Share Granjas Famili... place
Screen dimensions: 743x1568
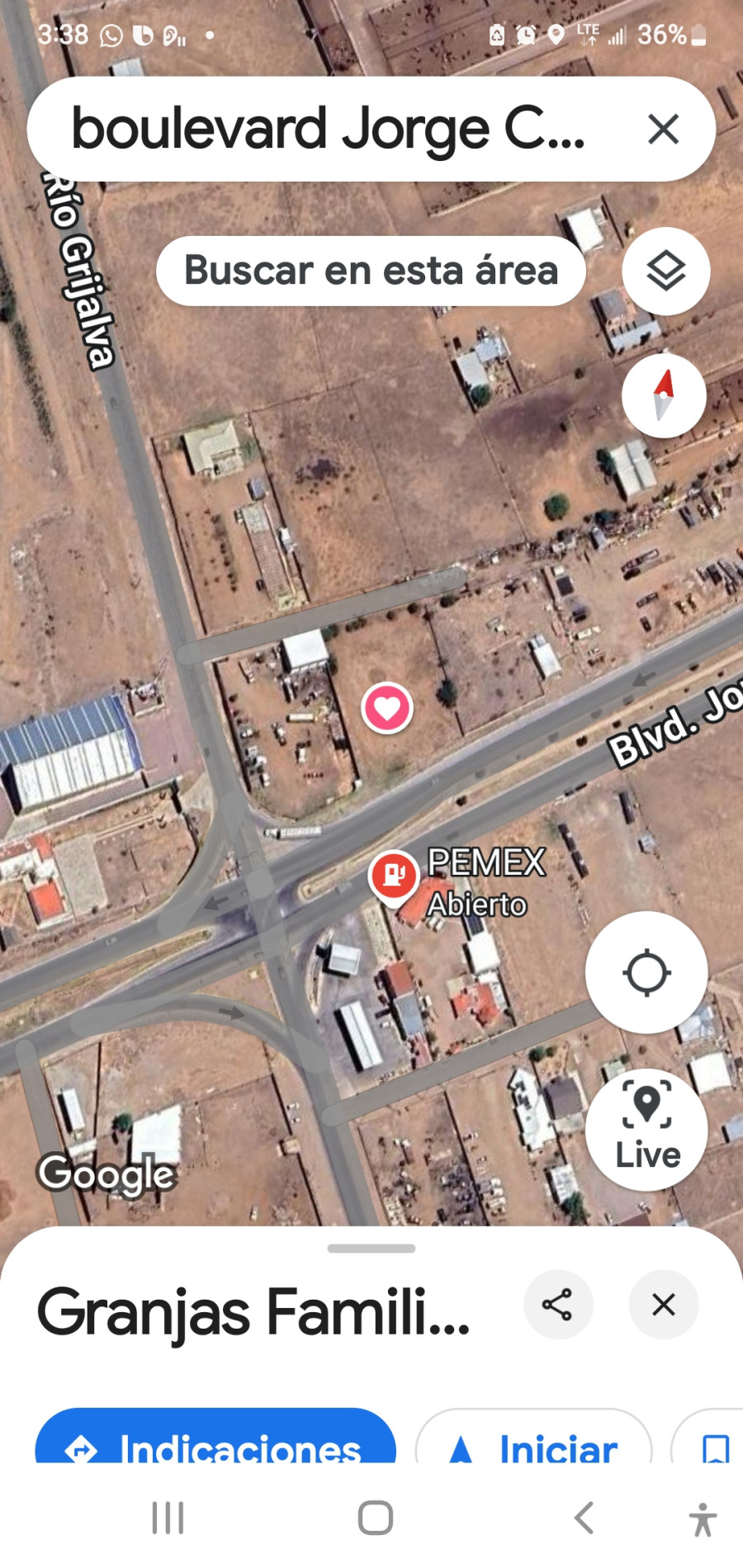pos(557,1305)
